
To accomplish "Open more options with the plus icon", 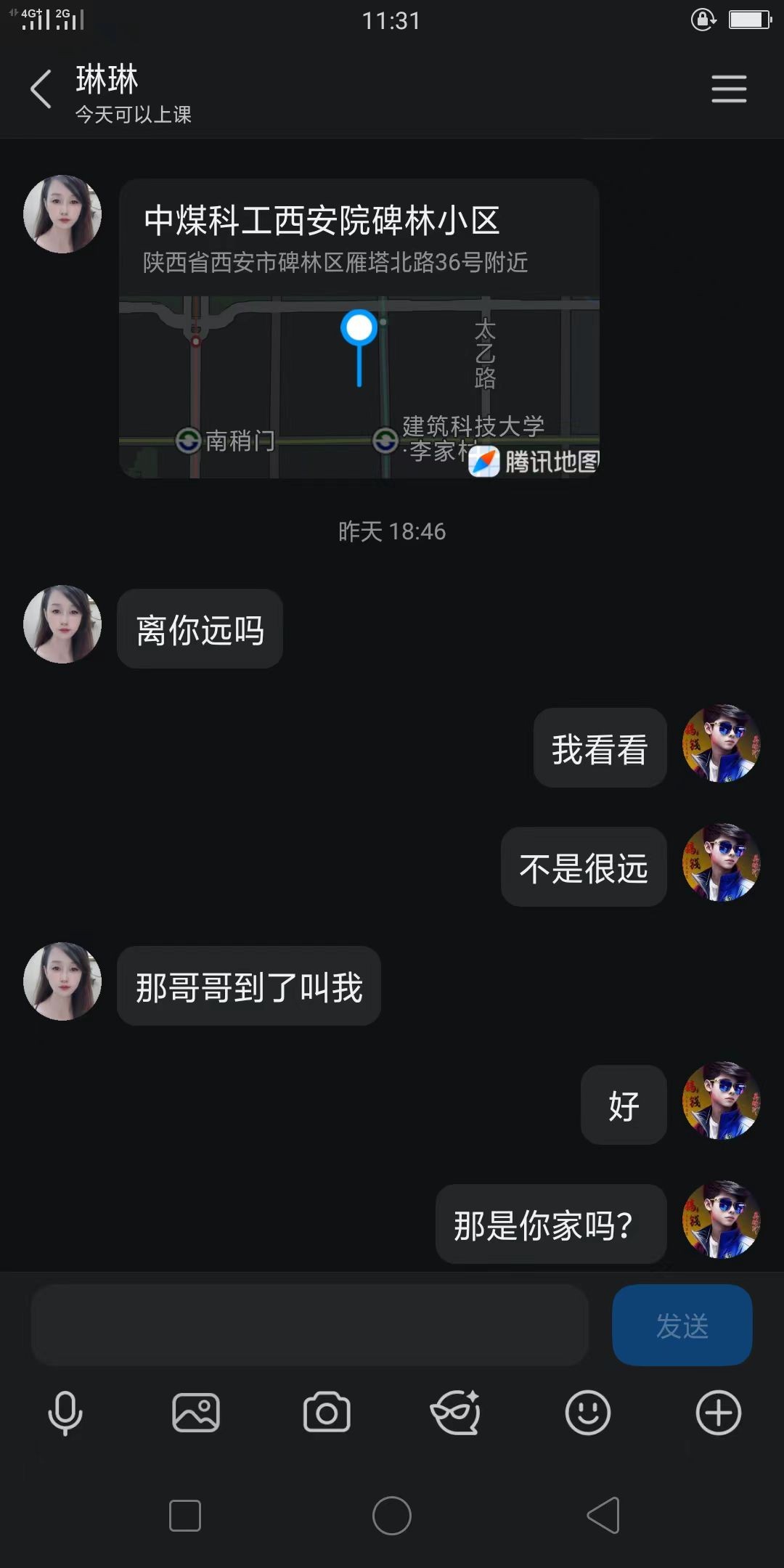I will tap(718, 1413).
